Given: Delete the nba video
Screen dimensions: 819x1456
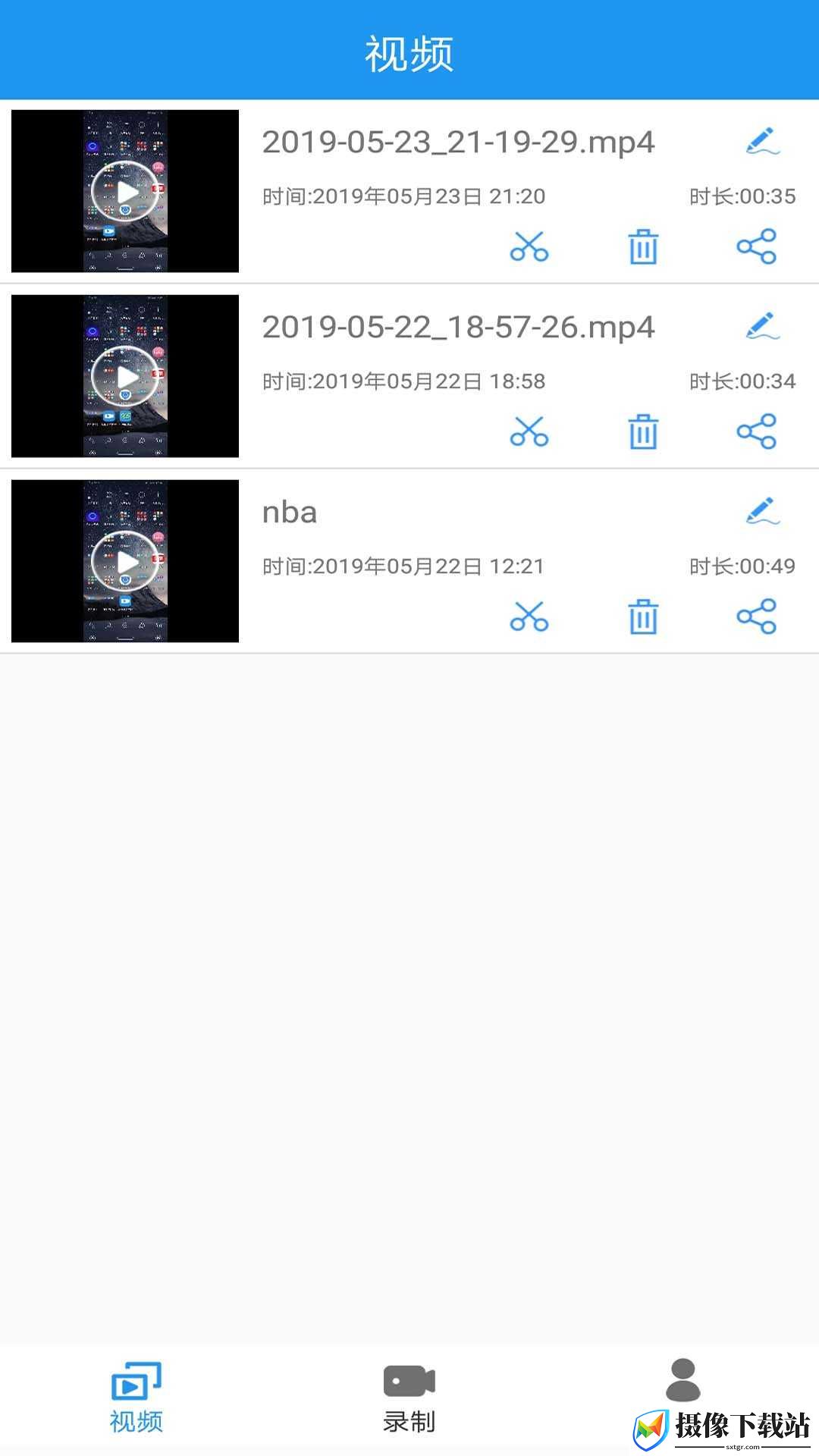Looking at the screenshot, I should [x=643, y=617].
